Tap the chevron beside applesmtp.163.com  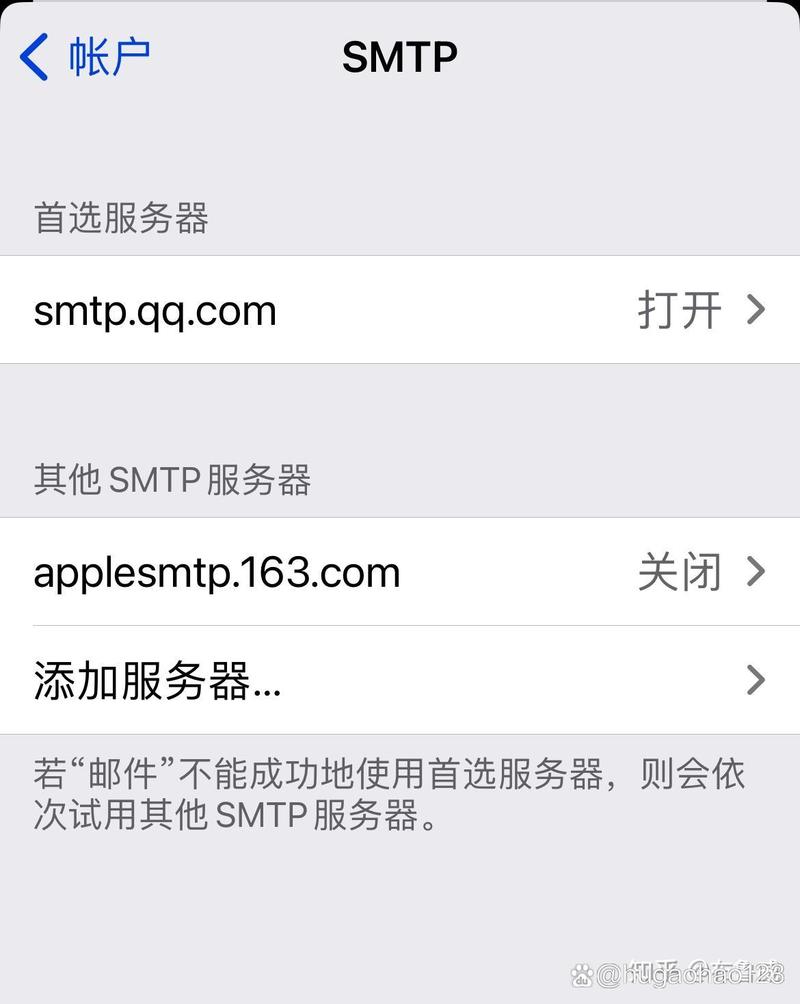[x=757, y=573]
